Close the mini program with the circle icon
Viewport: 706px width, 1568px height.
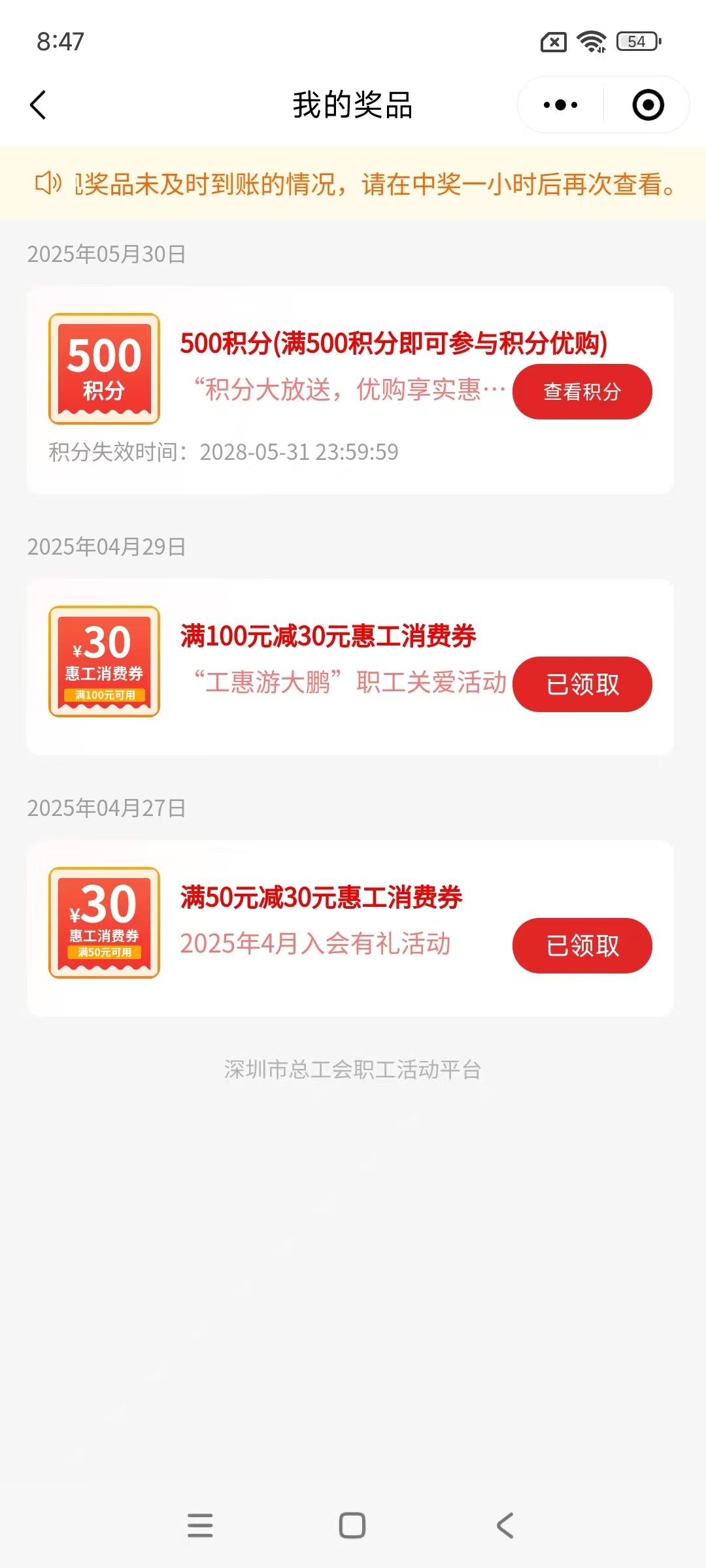pyautogui.click(x=648, y=105)
